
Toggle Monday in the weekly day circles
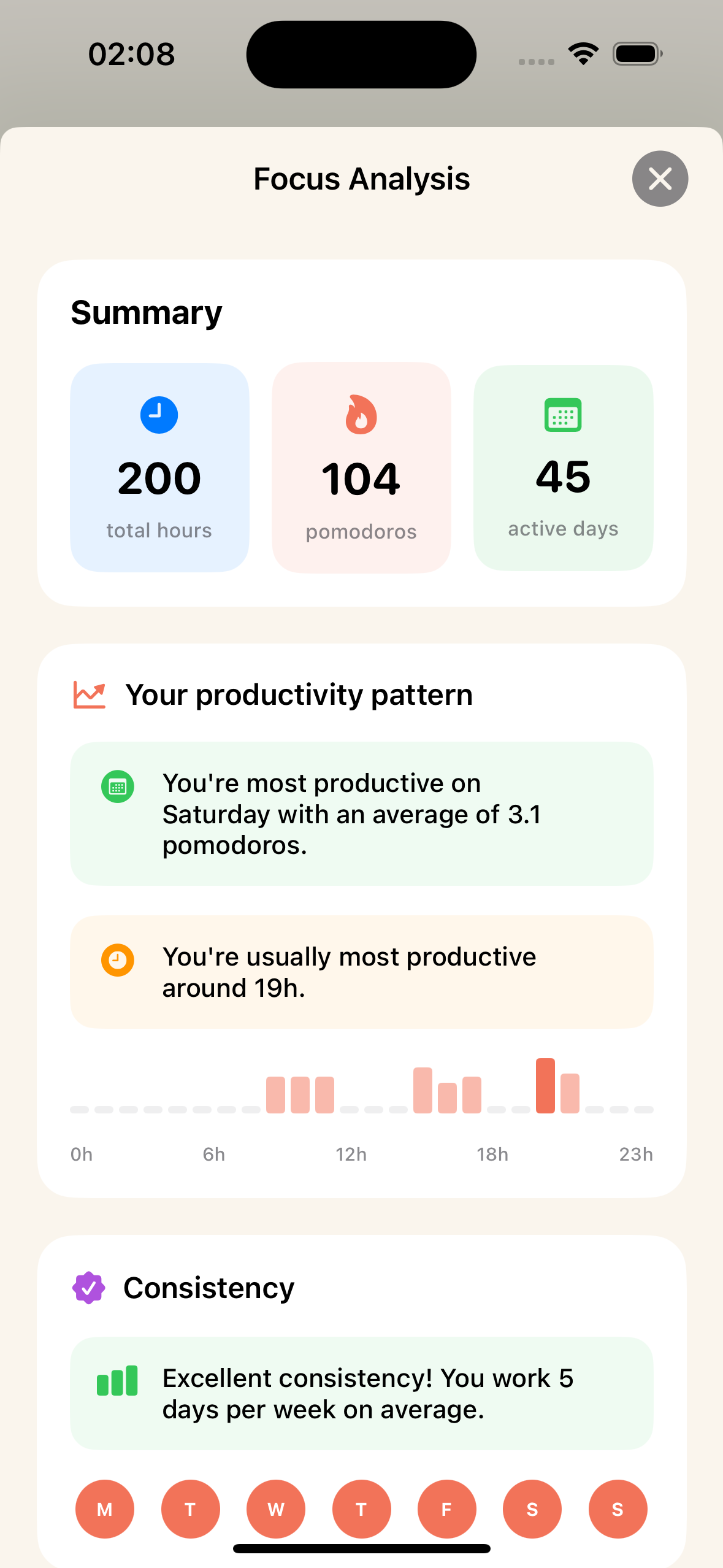(x=104, y=1509)
